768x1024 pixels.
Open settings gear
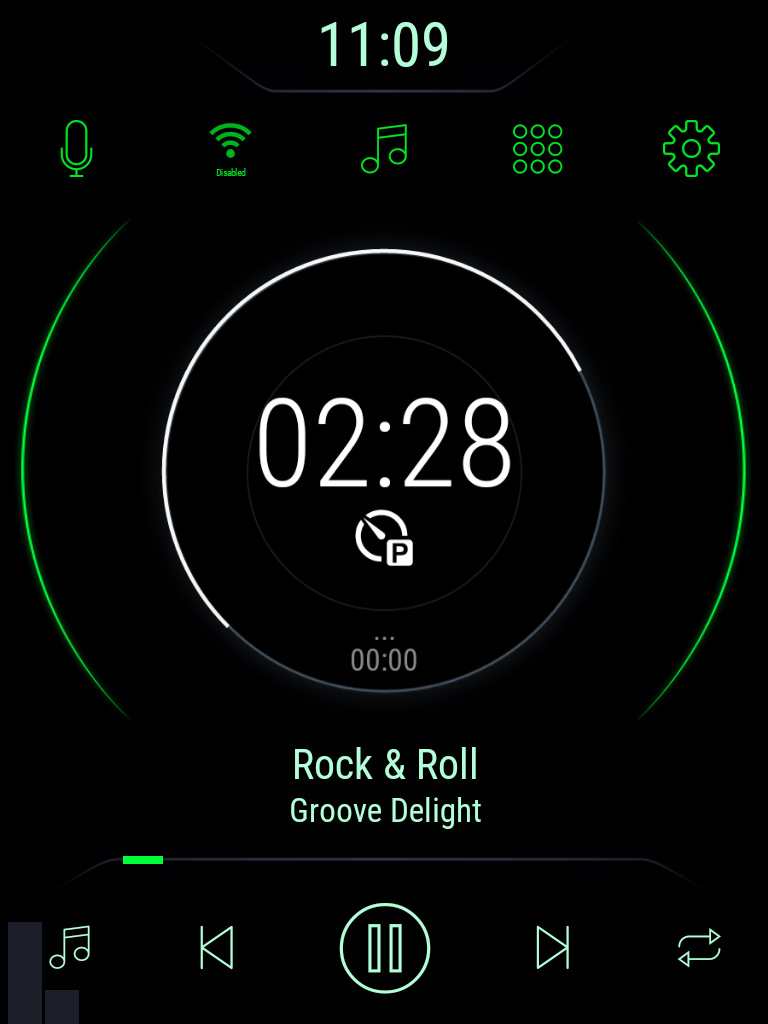pos(691,149)
